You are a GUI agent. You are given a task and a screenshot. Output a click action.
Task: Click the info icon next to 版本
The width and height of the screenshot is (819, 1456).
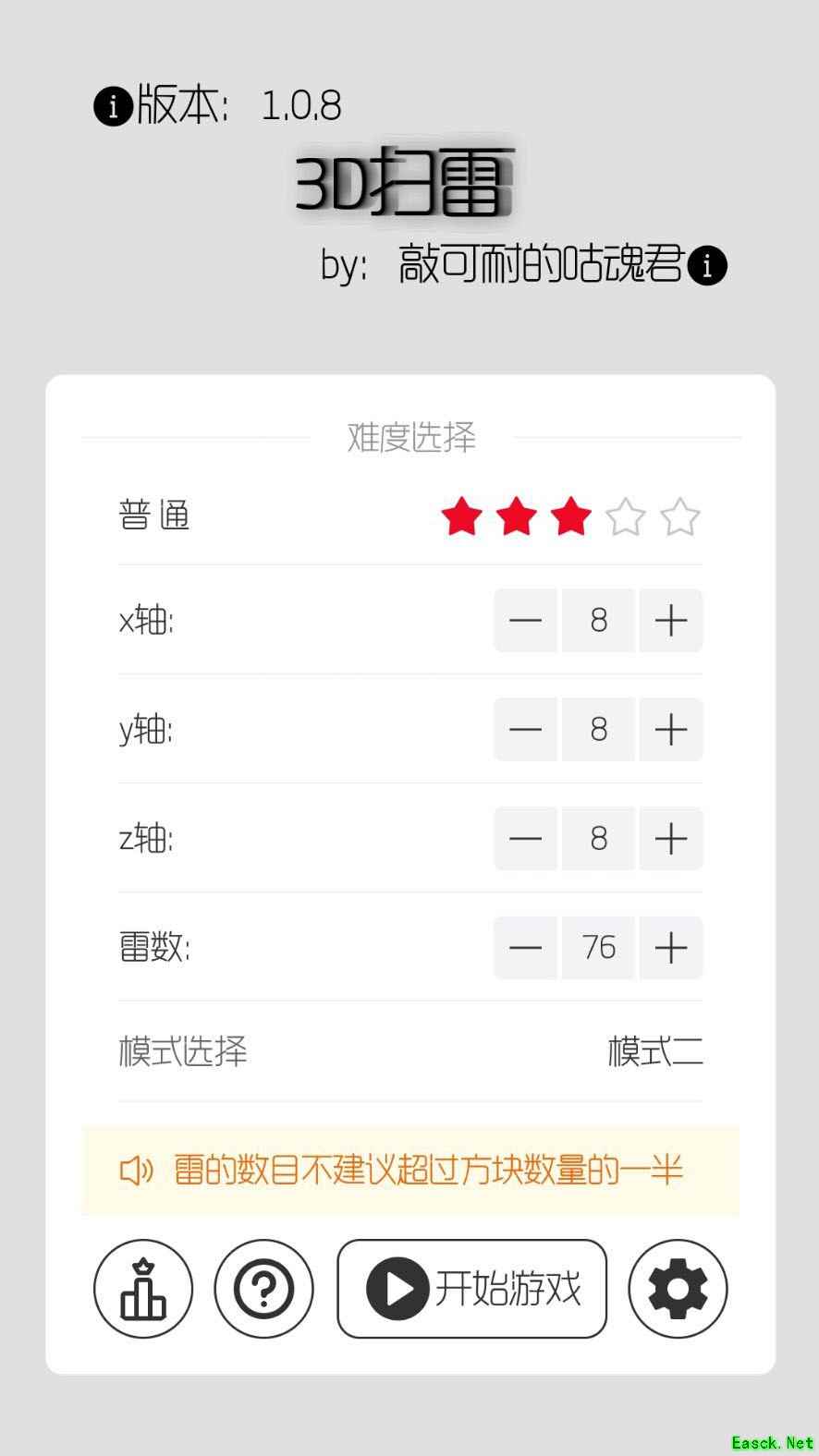click(x=113, y=104)
